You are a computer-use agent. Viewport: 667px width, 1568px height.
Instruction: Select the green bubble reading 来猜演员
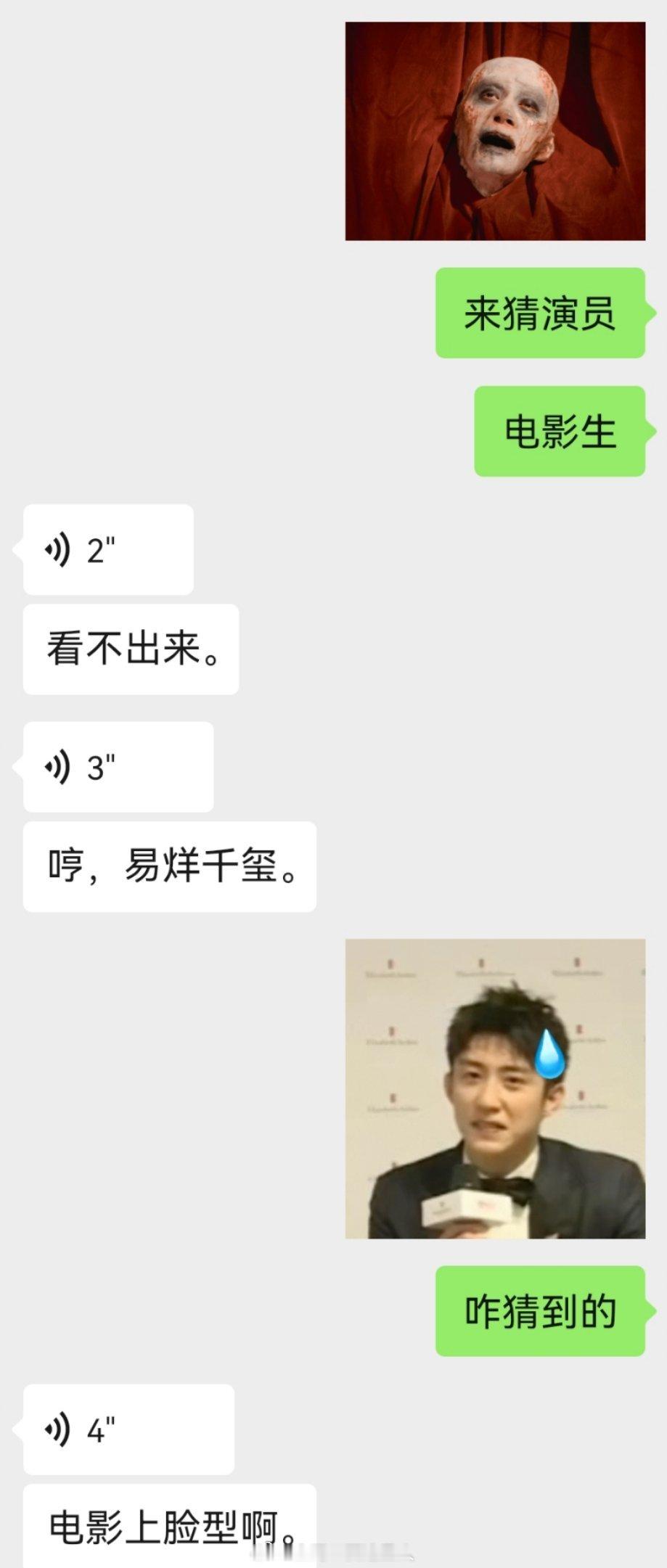[539, 313]
